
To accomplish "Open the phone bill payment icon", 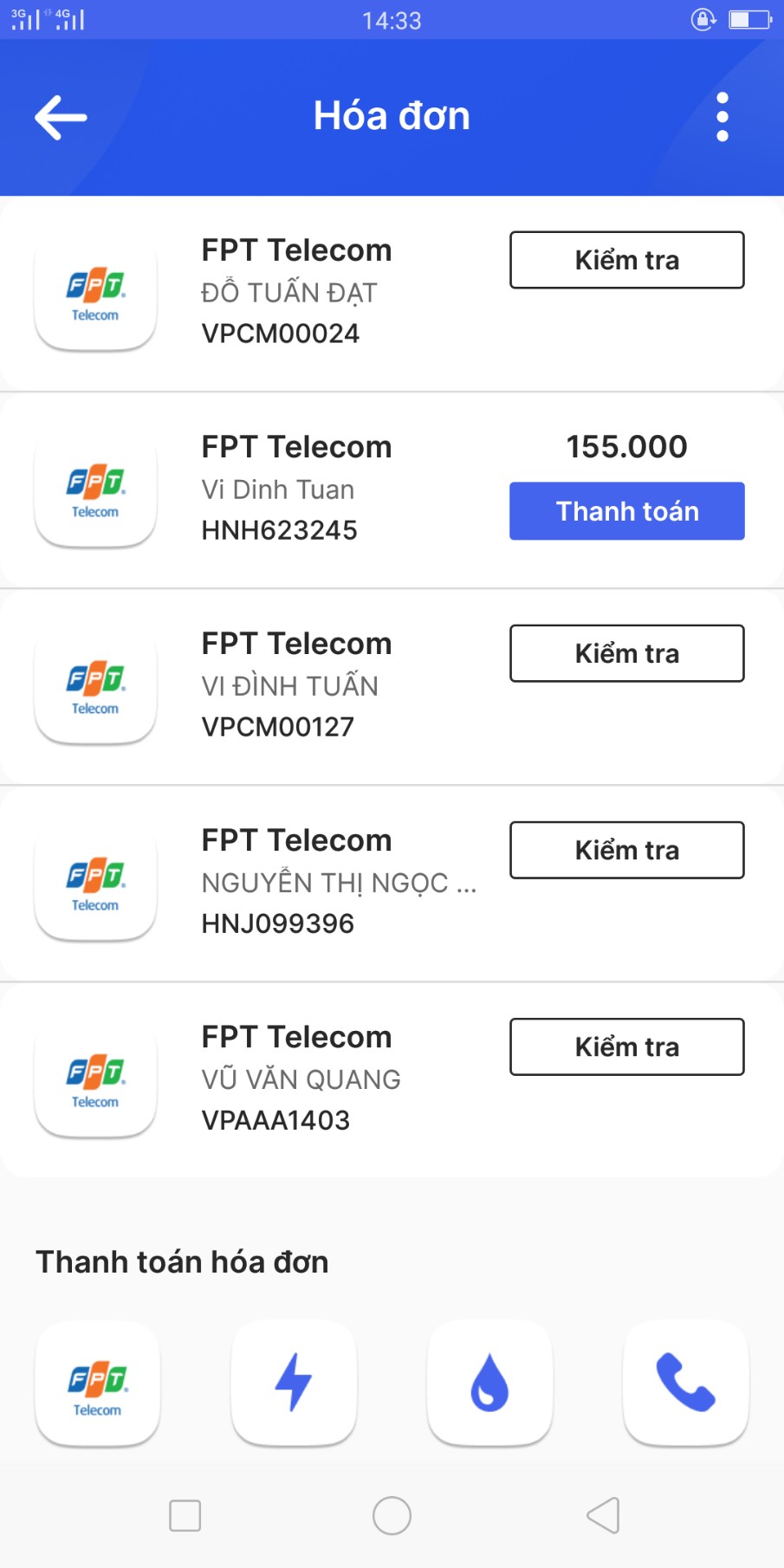I will pos(685,1383).
